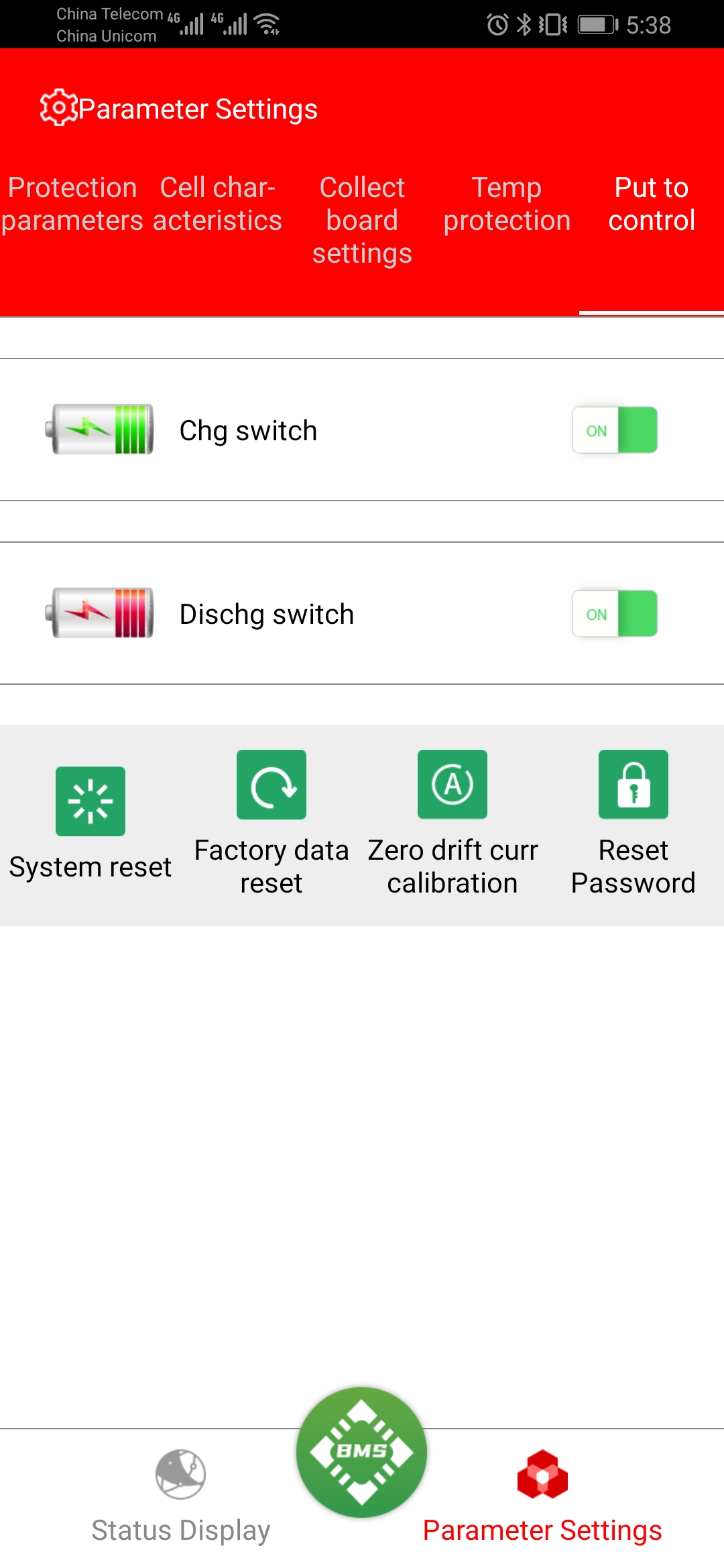Select the Put to control tab
This screenshot has height=1568, width=724.
(x=652, y=204)
